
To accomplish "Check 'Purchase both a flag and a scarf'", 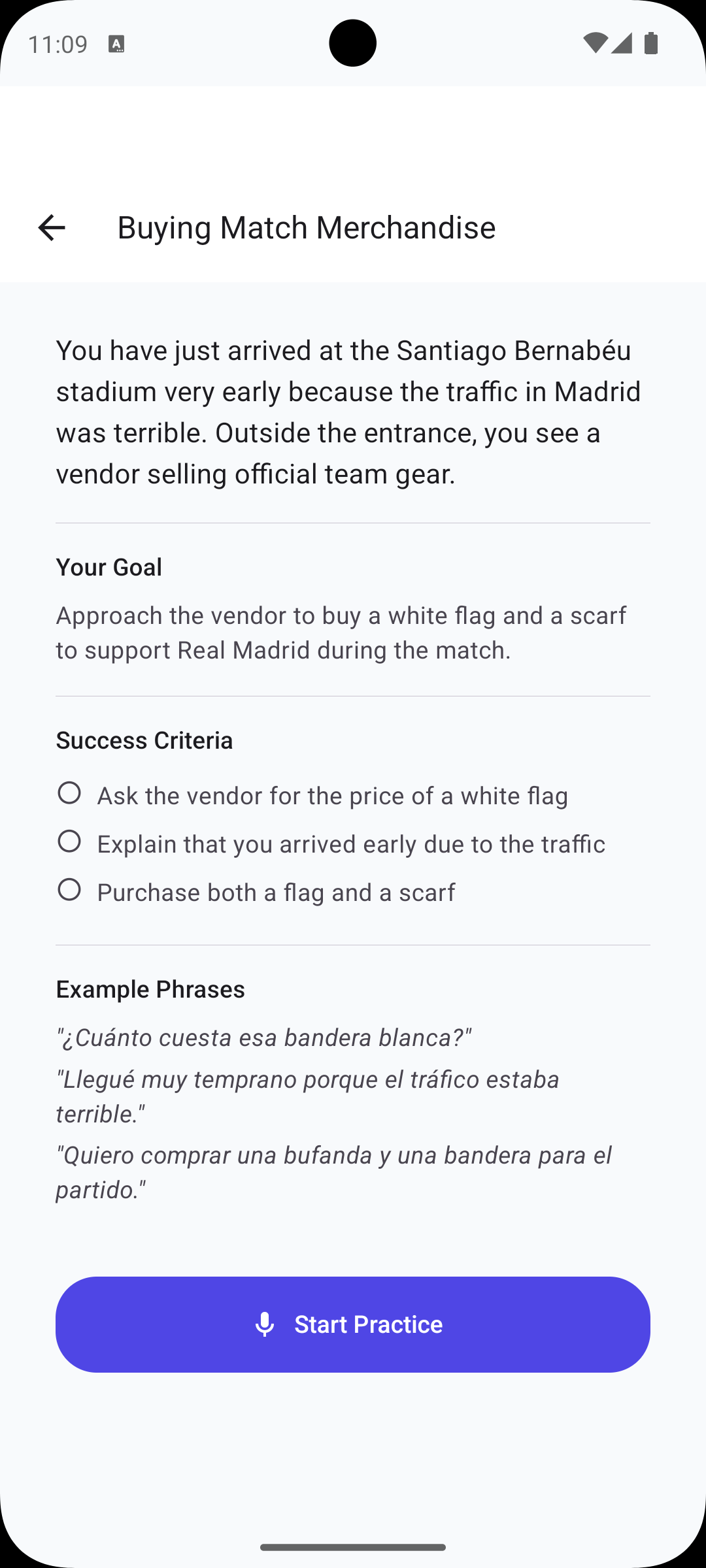I will coord(70,890).
